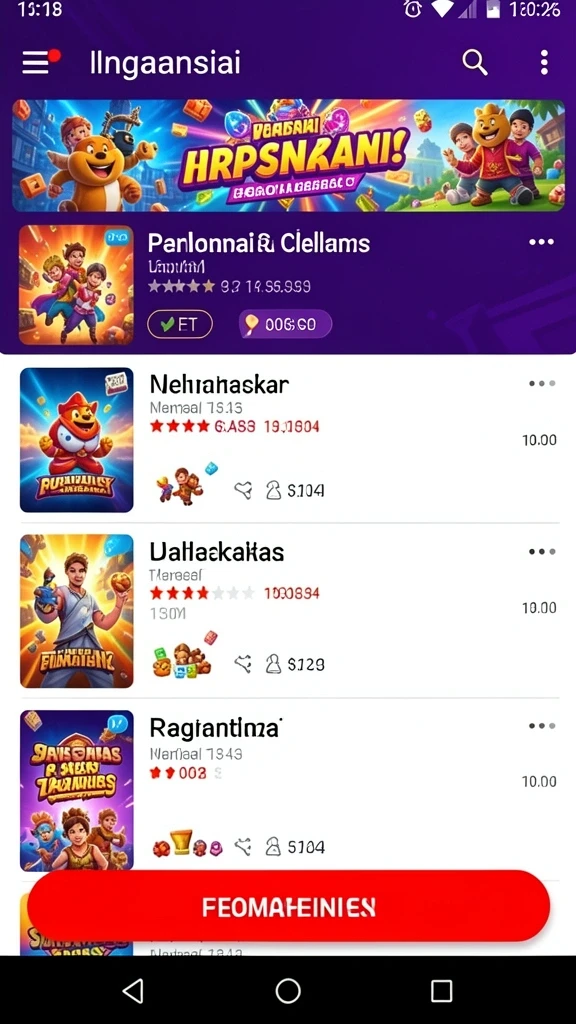Open the Ragiantimai game listing

click(x=288, y=790)
